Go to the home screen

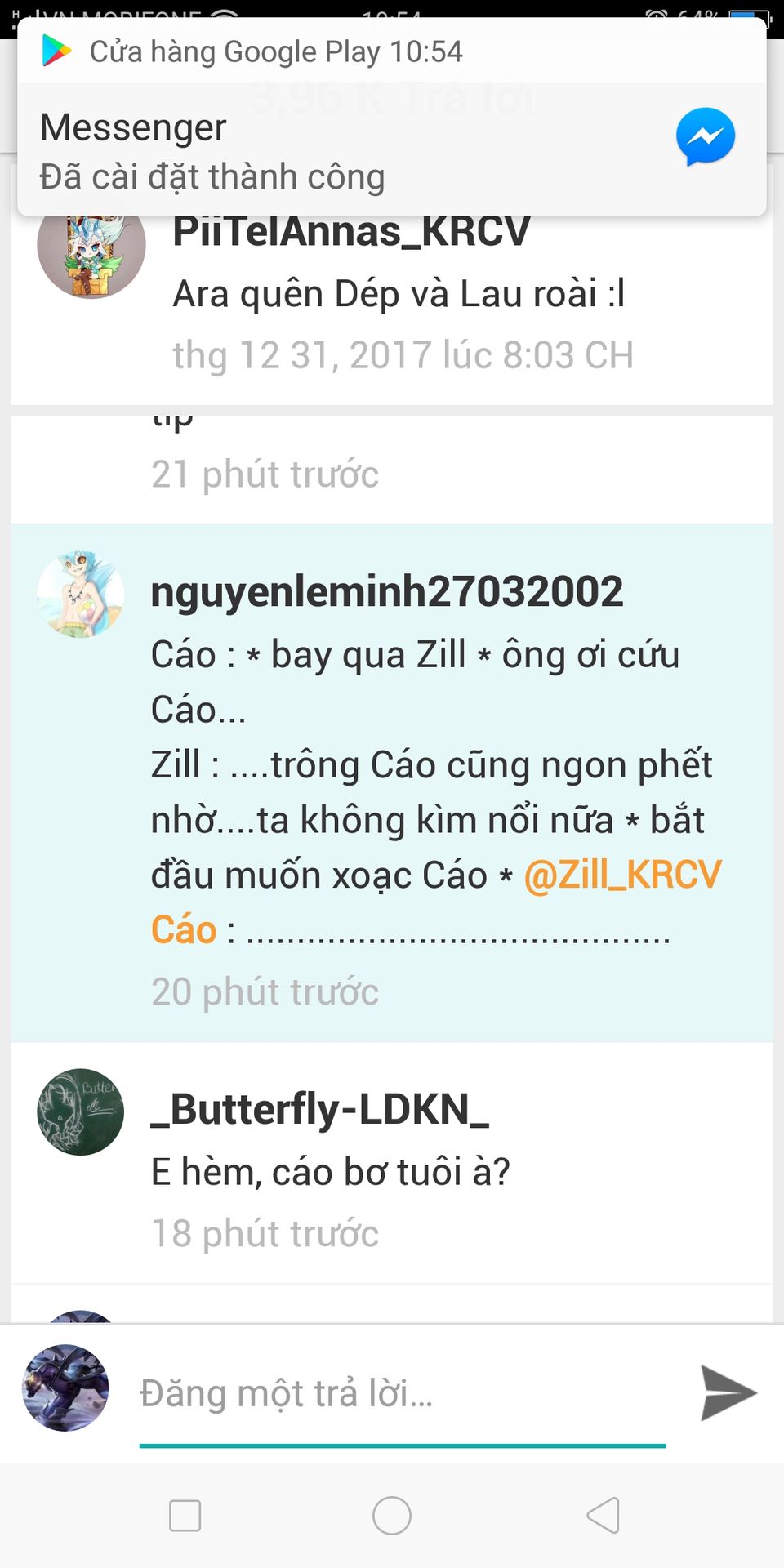coord(392,1516)
